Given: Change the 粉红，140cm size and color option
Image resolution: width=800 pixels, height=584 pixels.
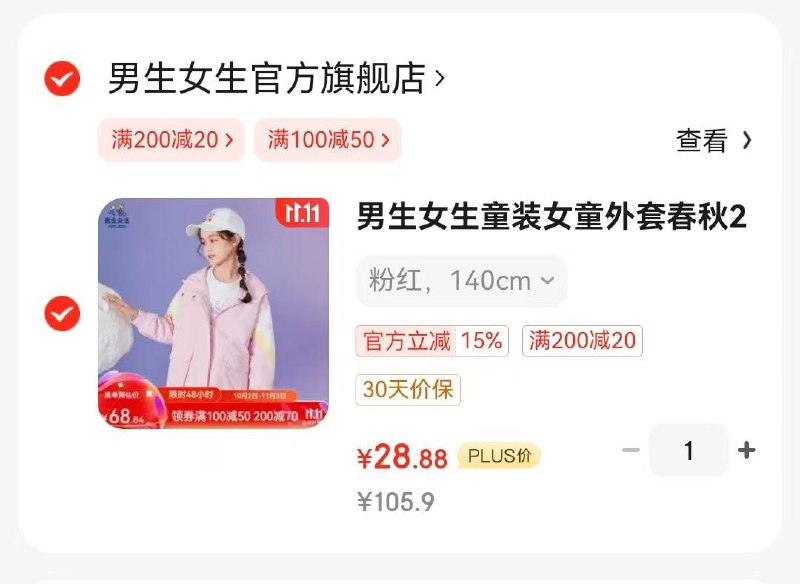Looking at the screenshot, I should click(461, 281).
